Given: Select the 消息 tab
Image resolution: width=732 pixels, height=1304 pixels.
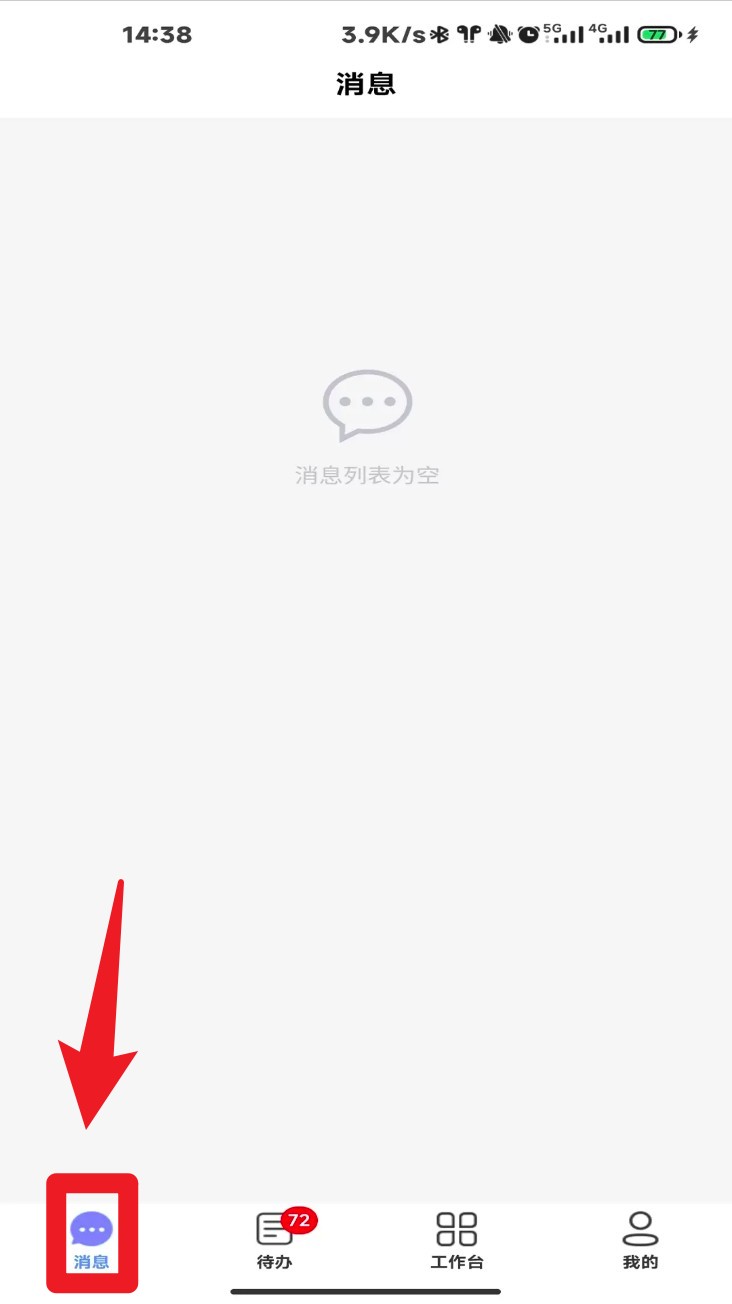Looking at the screenshot, I should 91,1238.
